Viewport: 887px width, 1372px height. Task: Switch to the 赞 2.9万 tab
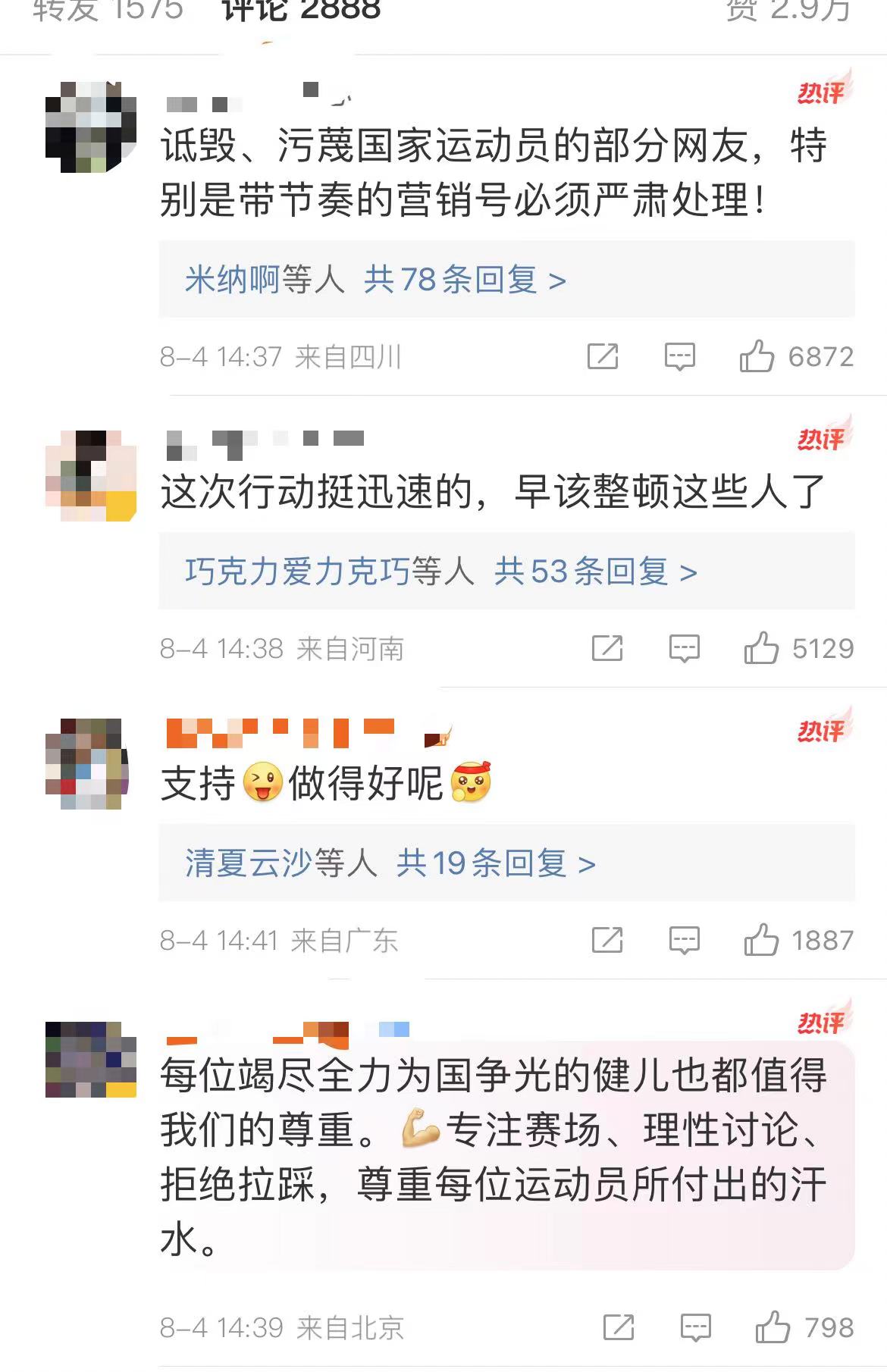click(788, 11)
